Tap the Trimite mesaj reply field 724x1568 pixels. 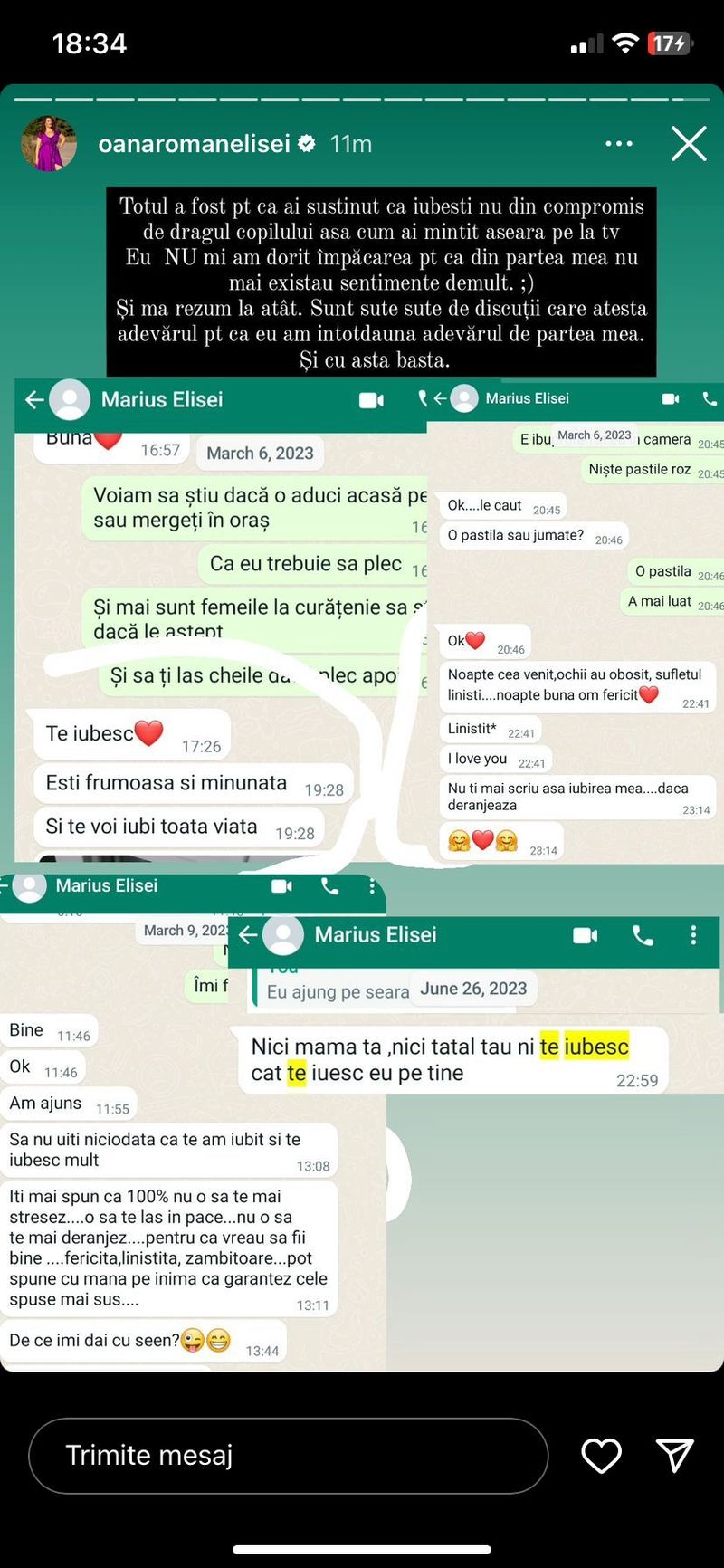click(288, 1455)
